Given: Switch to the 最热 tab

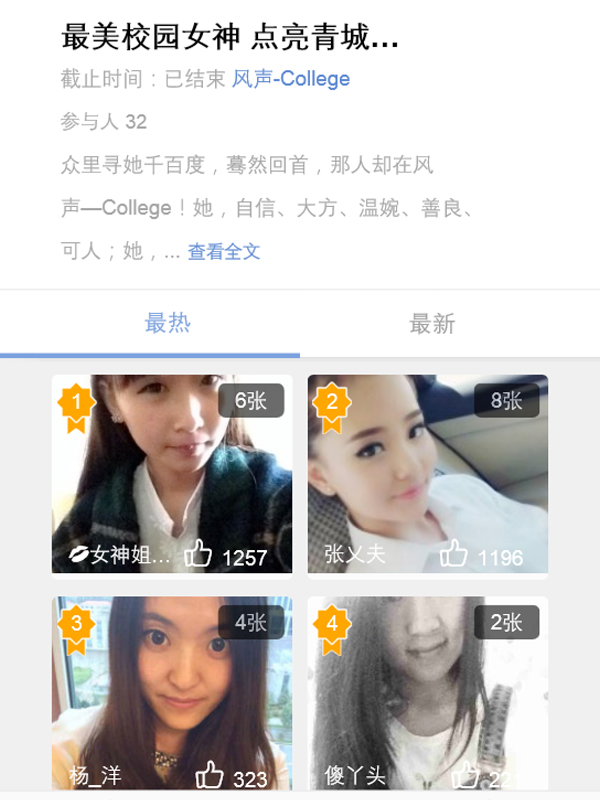Looking at the screenshot, I should 167,323.
